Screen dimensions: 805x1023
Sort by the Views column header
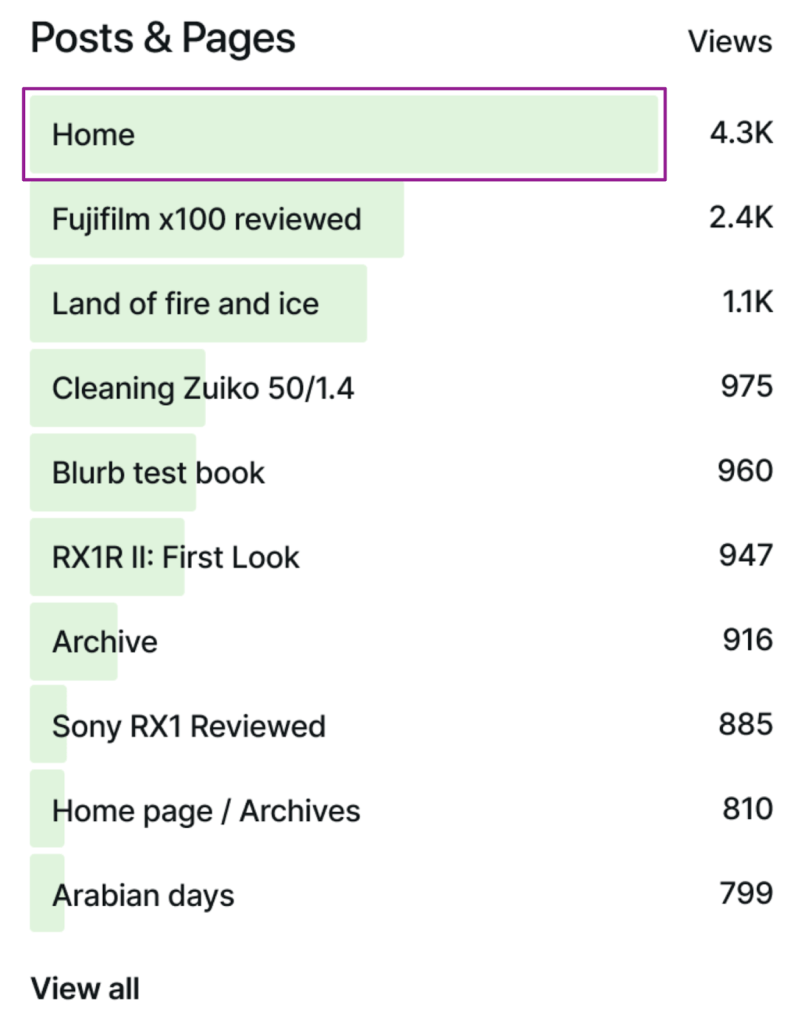click(x=729, y=42)
